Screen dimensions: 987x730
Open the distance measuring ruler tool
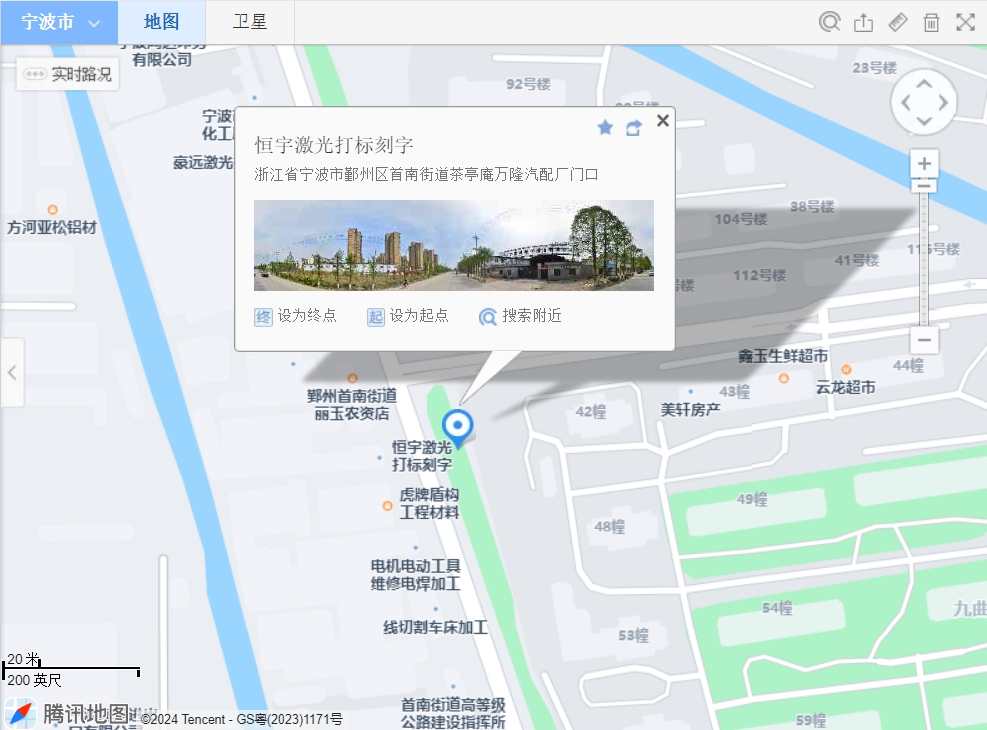898,22
